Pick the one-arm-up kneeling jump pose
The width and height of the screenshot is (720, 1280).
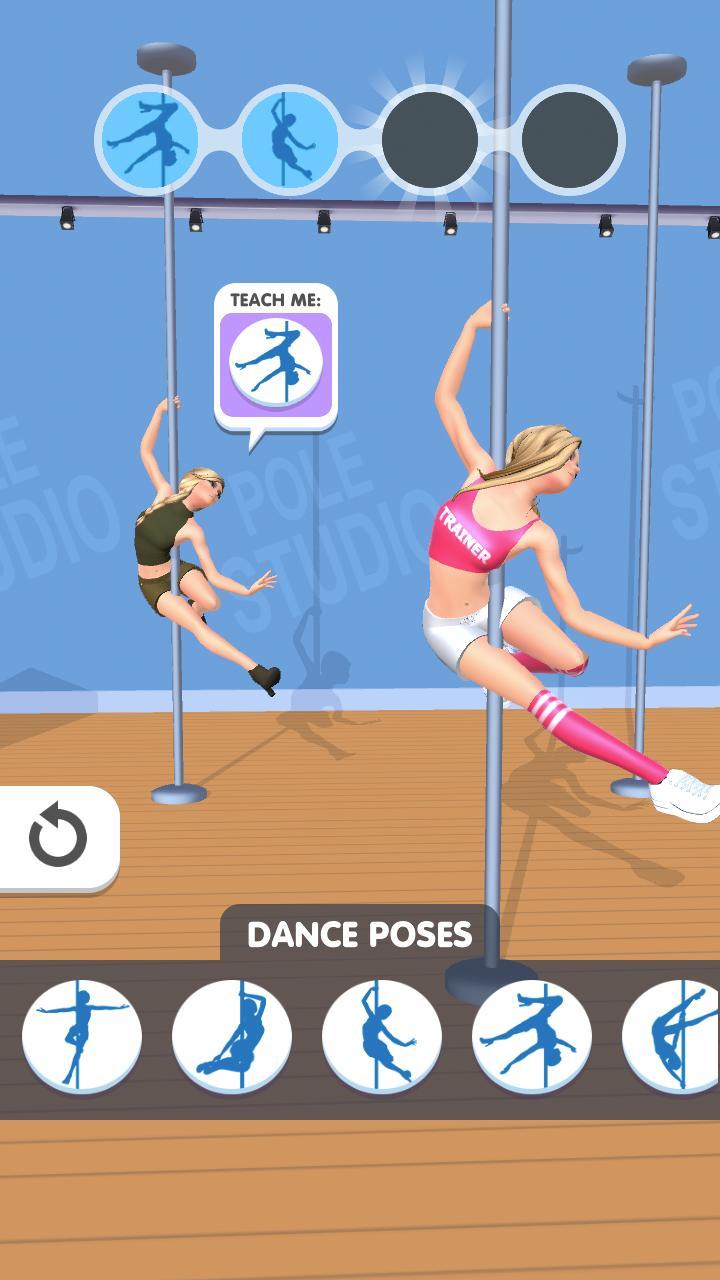pos(382,1037)
